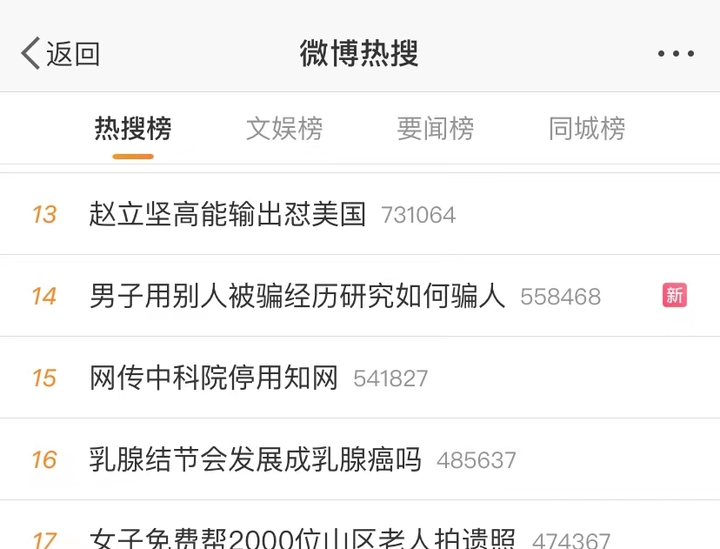Switch to the 文娱榜 tab

284,129
